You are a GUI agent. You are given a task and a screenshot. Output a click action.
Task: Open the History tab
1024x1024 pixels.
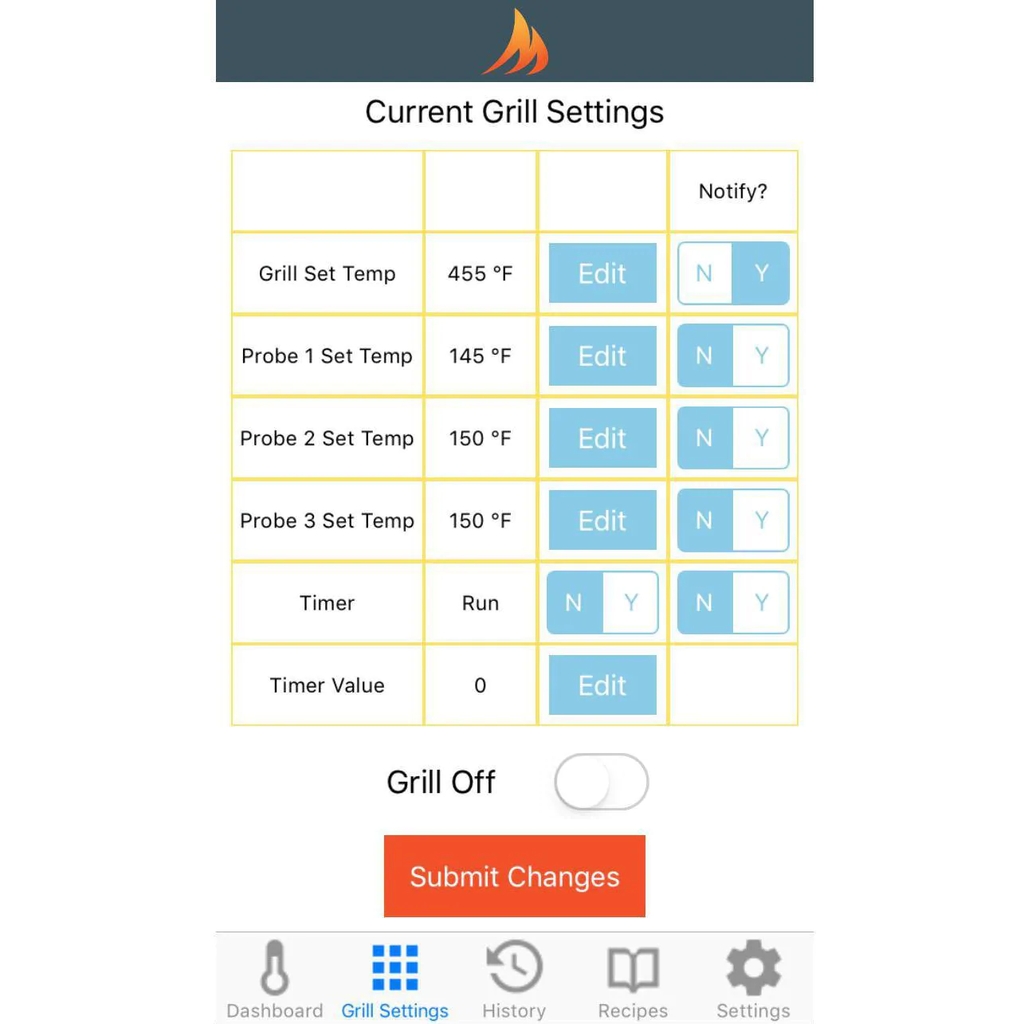click(514, 980)
